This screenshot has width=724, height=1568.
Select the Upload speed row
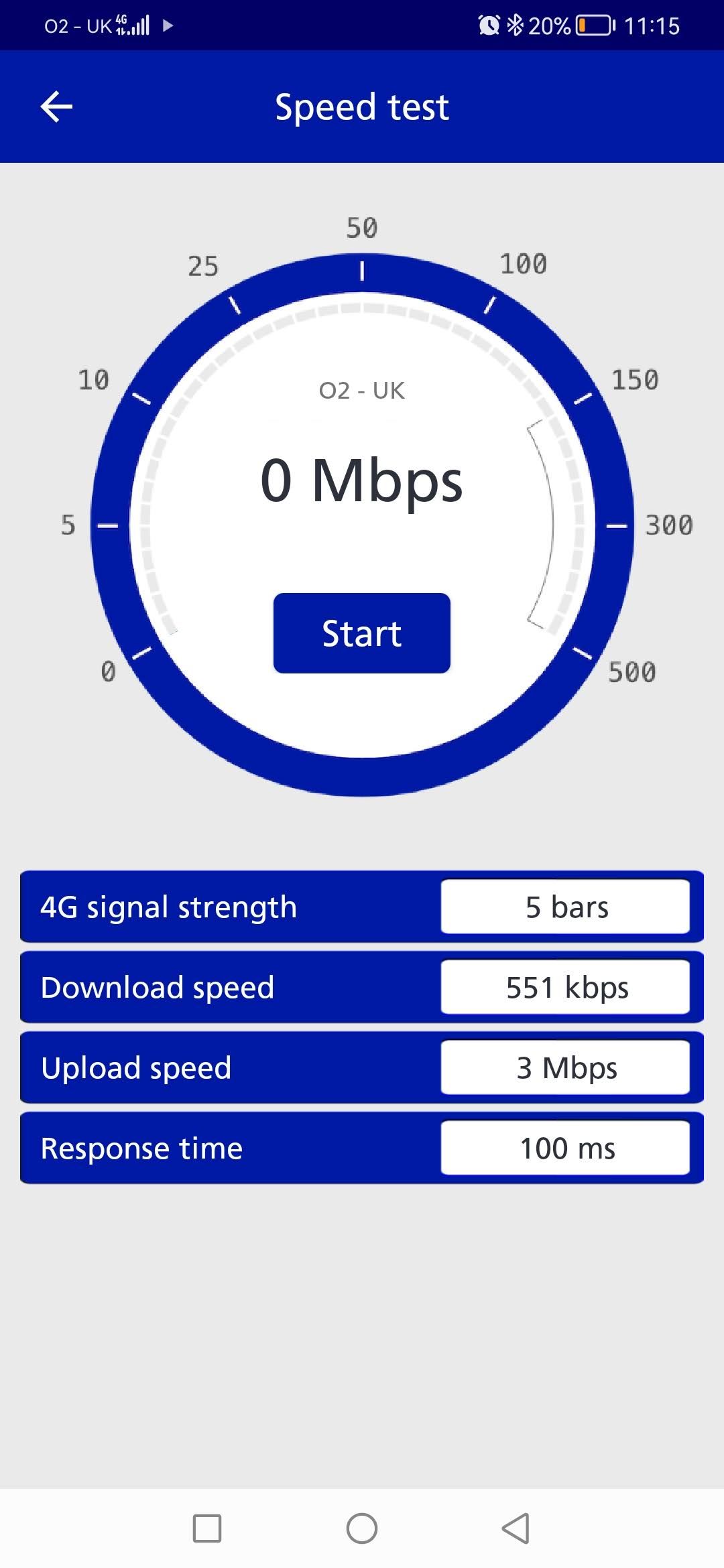[201, 1067]
